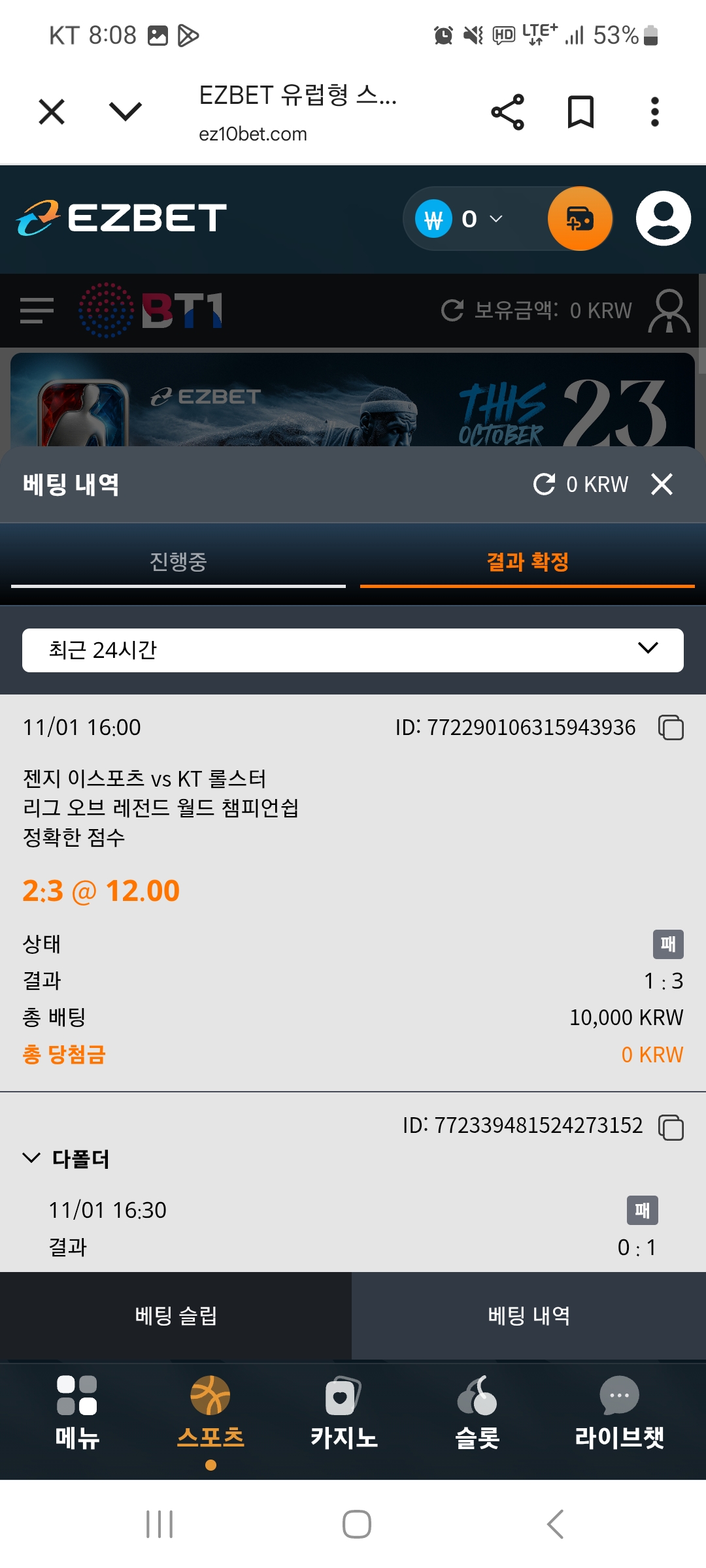Share this EZBET page
This screenshot has width=706, height=1568.
point(507,112)
